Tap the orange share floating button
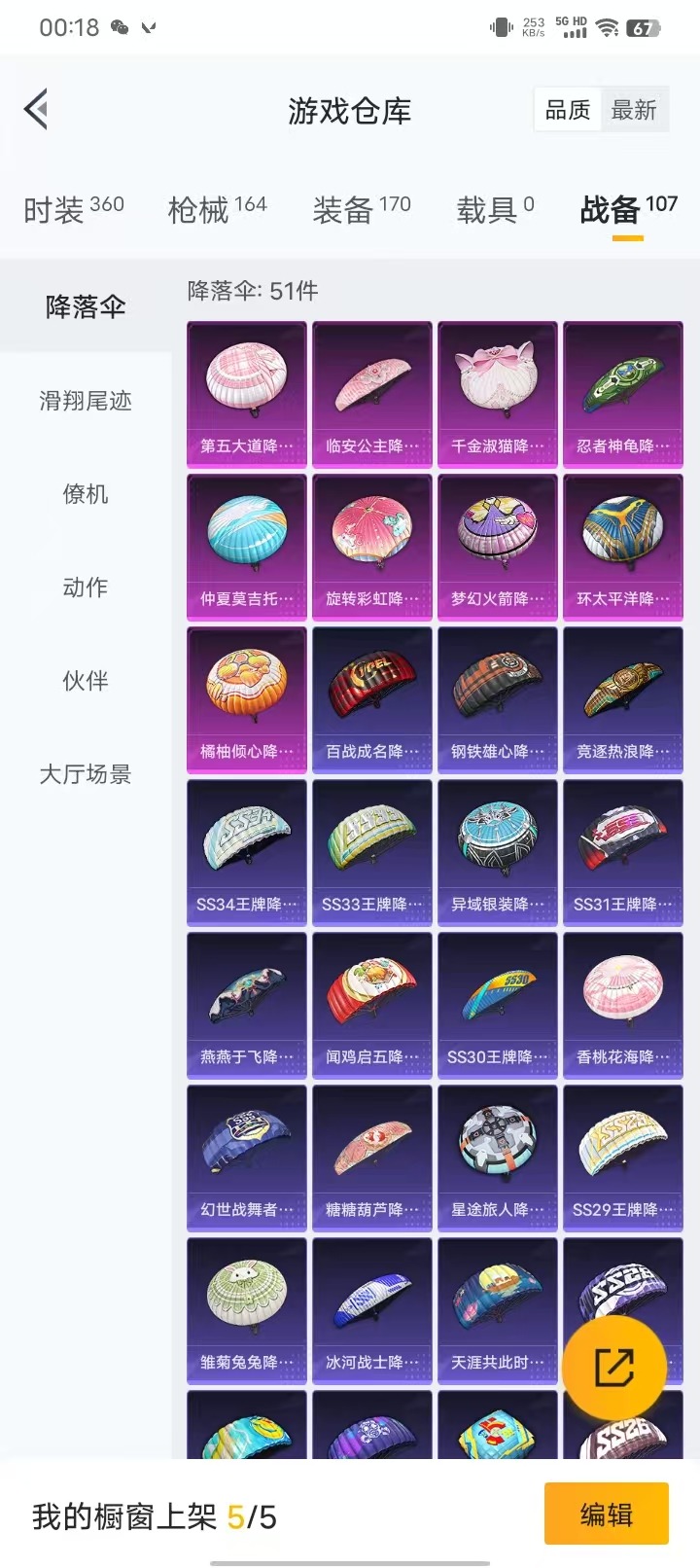 click(x=613, y=1368)
